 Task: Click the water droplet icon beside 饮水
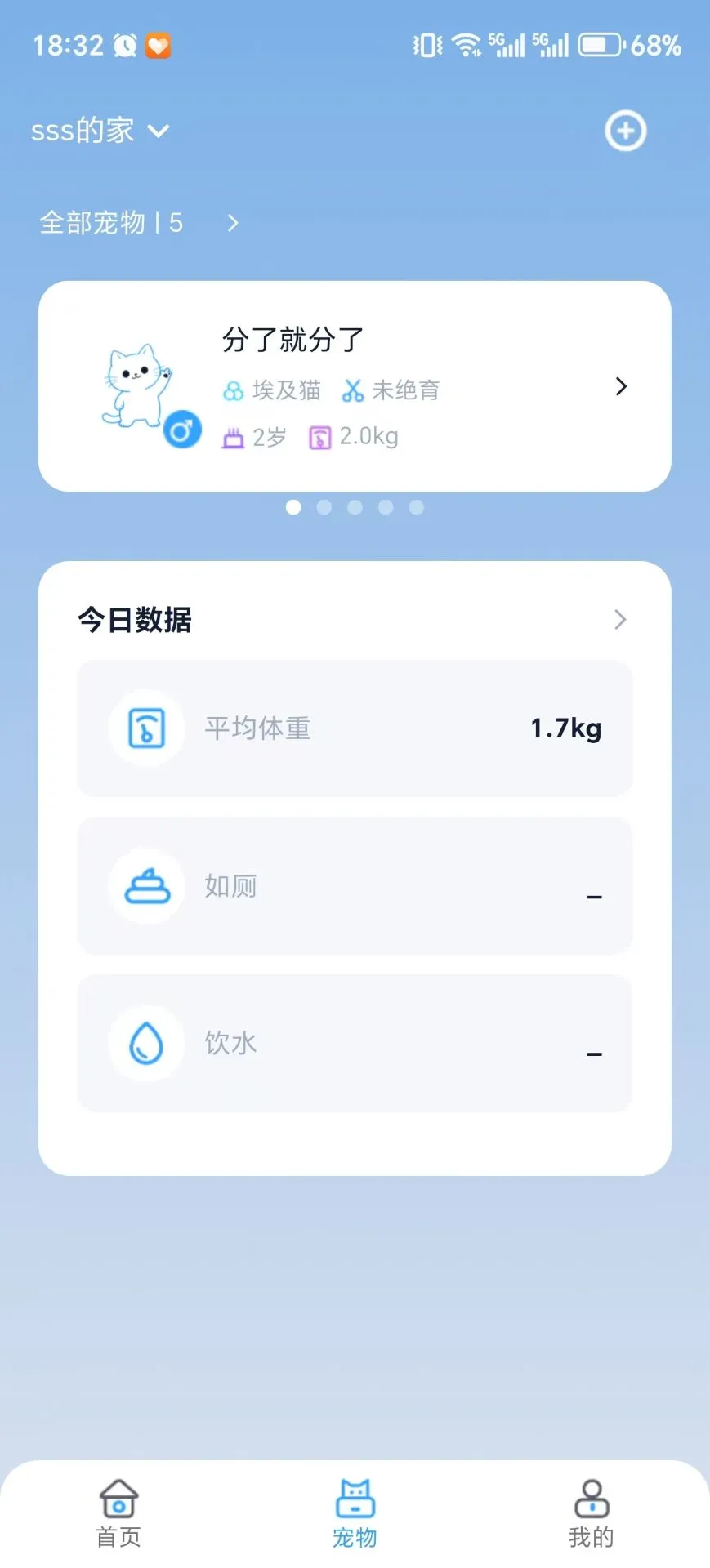click(146, 1043)
